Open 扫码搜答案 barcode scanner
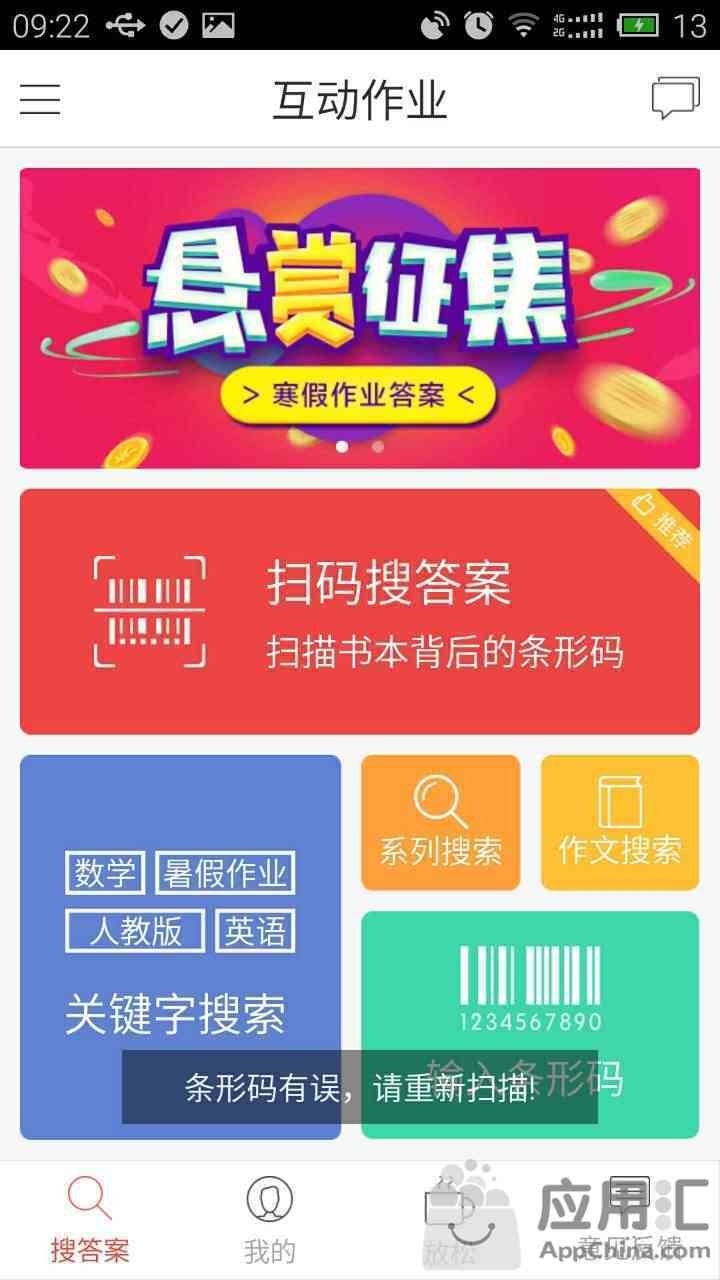Screen dimensions: 720x1280 [x=360, y=612]
